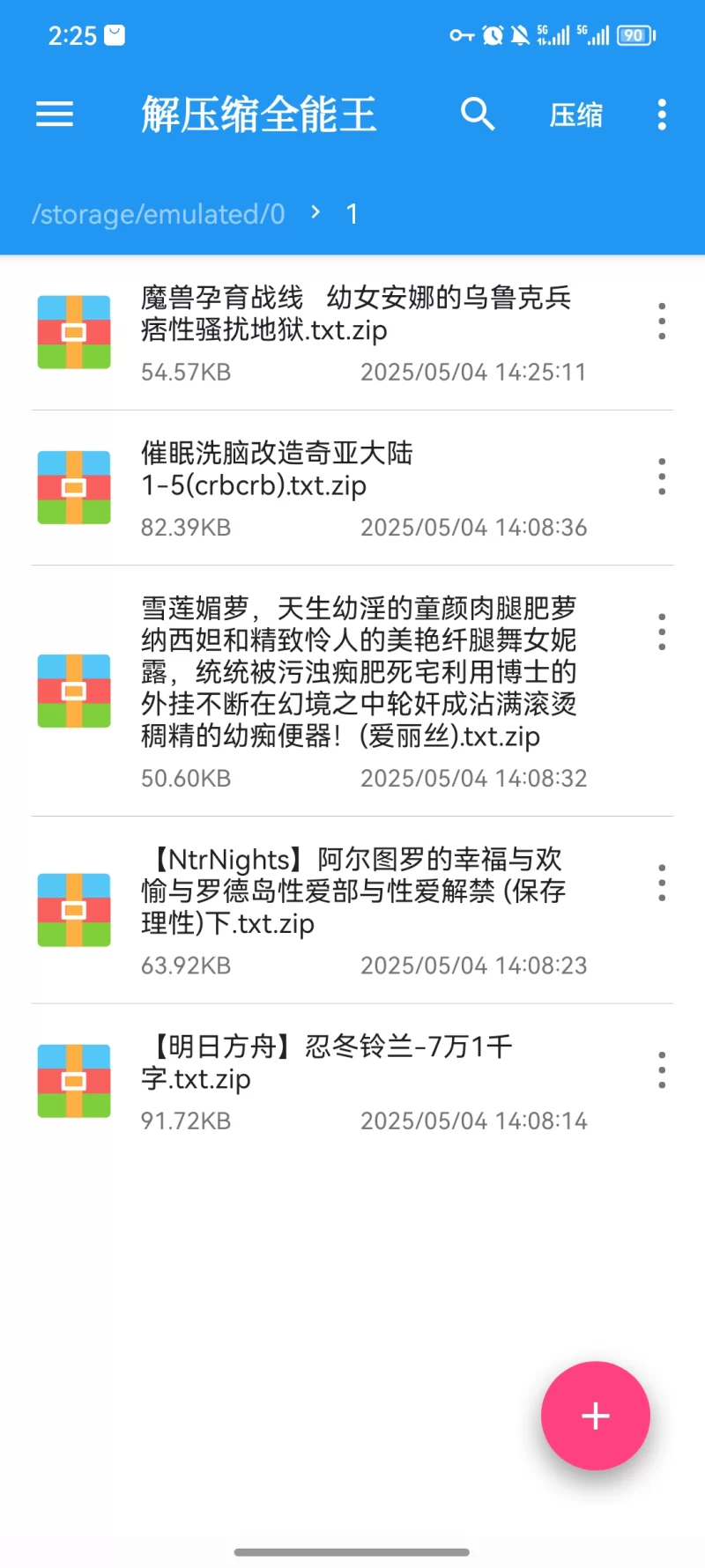The width and height of the screenshot is (705, 1568).
Task: Show more options for the 82.39KB file
Action: 662,477
